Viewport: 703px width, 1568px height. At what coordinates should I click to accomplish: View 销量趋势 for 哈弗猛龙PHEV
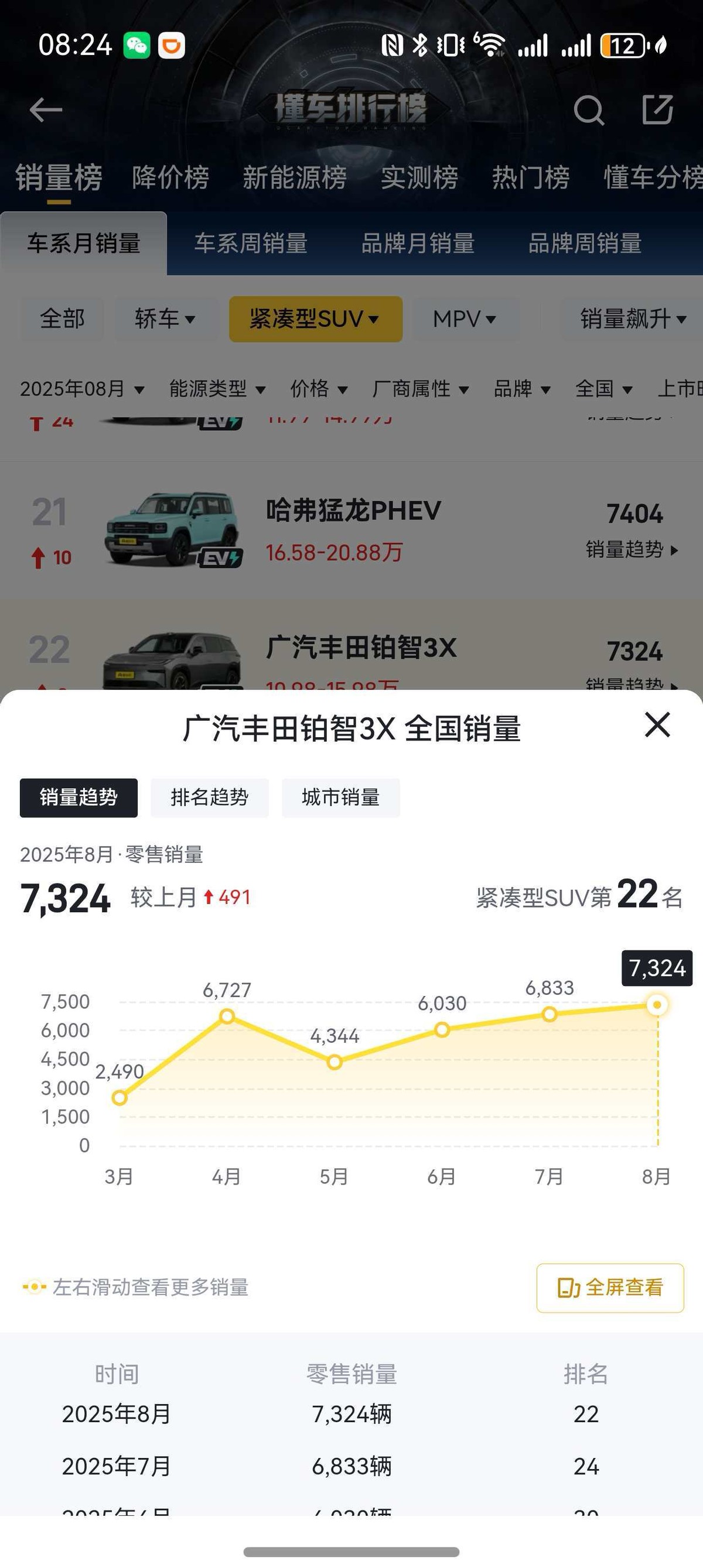(x=632, y=550)
